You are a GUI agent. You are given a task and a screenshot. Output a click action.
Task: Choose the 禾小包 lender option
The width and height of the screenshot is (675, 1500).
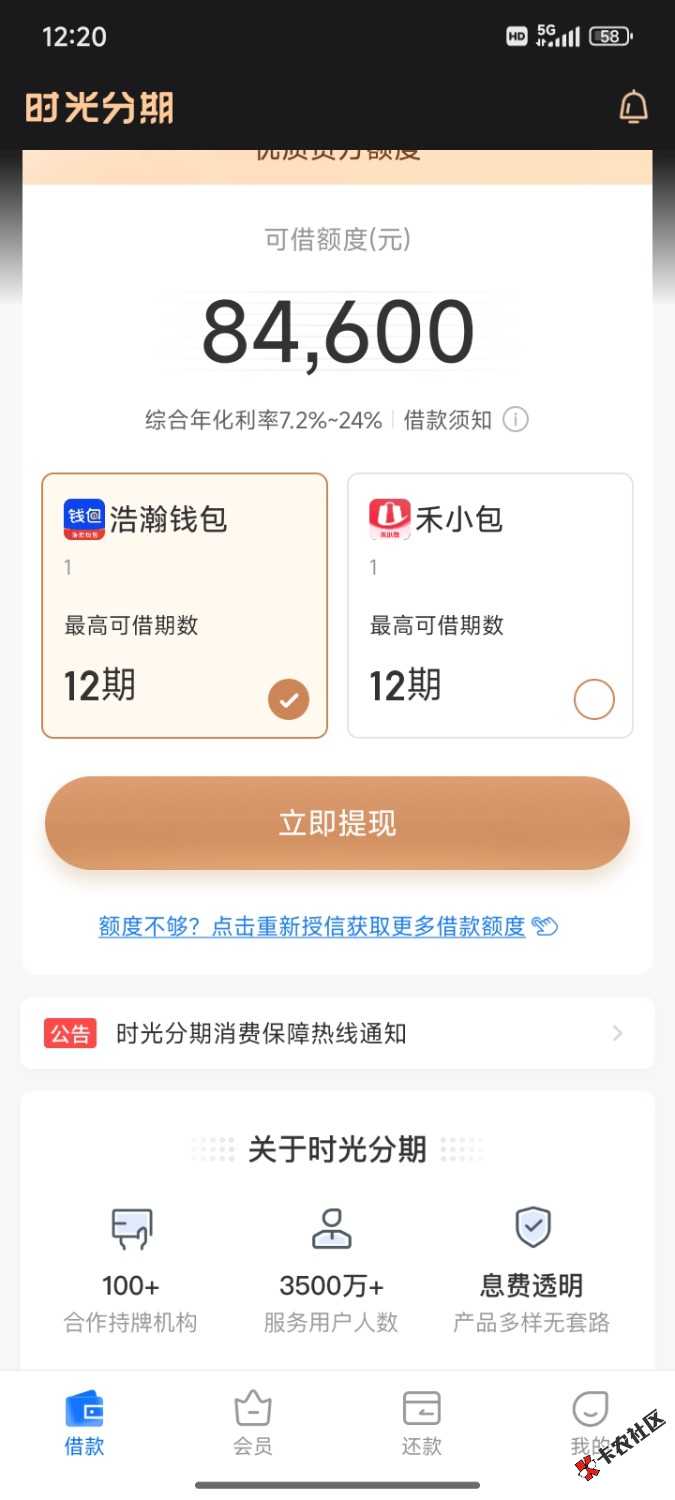click(490, 605)
